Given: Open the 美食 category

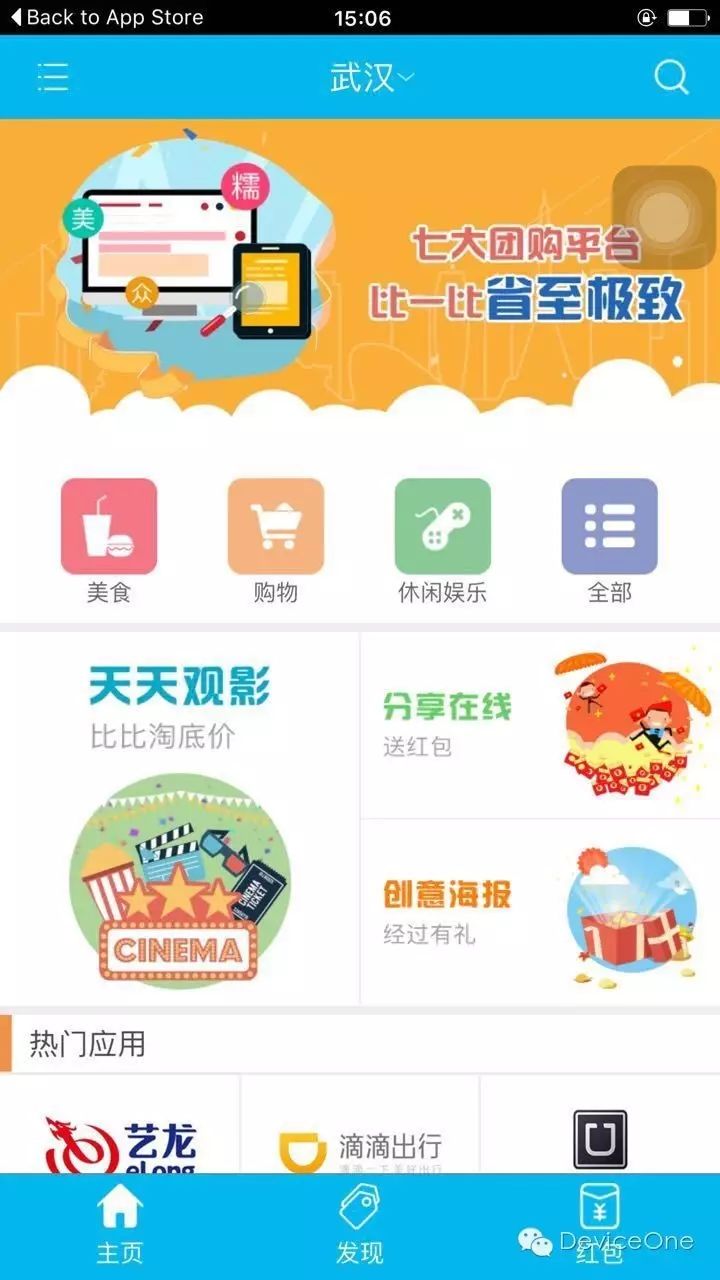Looking at the screenshot, I should point(109,541).
